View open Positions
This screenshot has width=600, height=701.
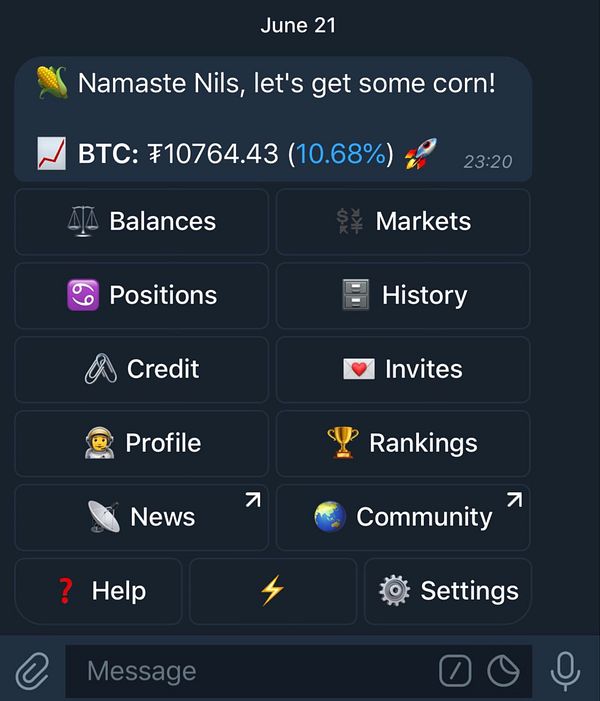click(x=141, y=295)
